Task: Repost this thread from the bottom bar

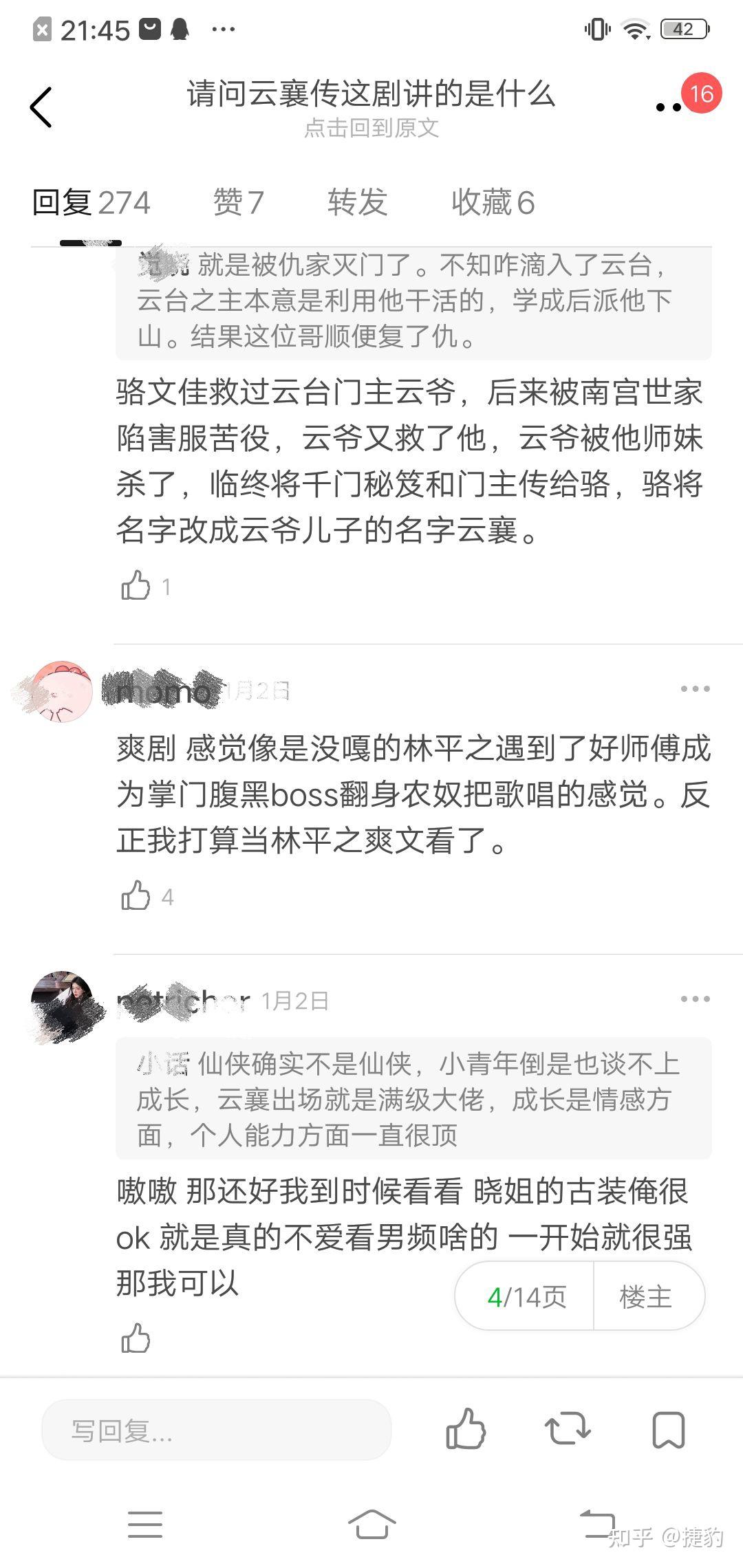Action: click(x=567, y=1429)
